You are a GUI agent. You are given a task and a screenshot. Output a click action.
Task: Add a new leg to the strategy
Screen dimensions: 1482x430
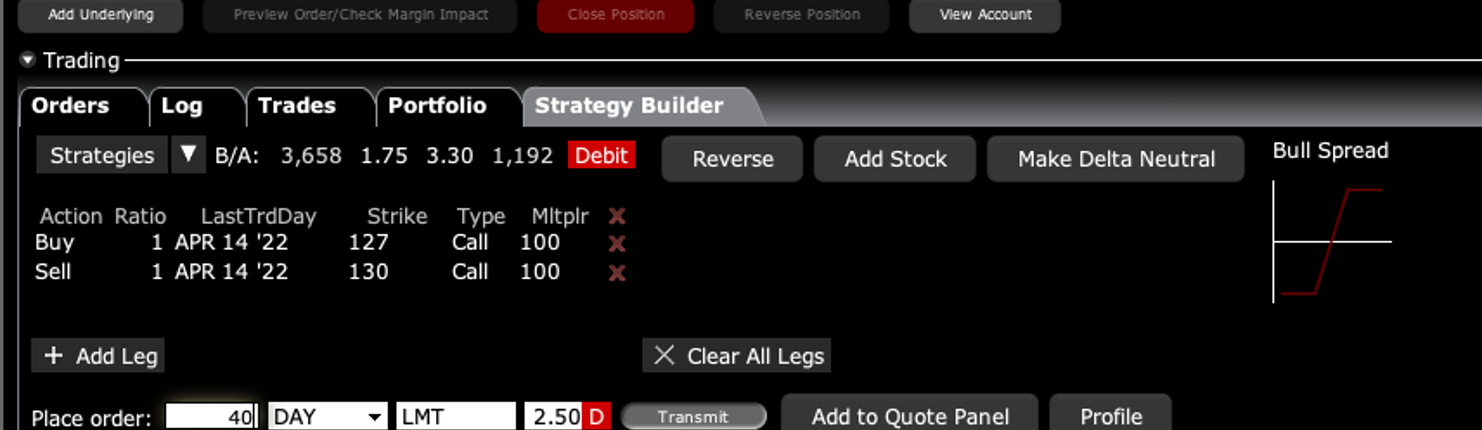99,356
